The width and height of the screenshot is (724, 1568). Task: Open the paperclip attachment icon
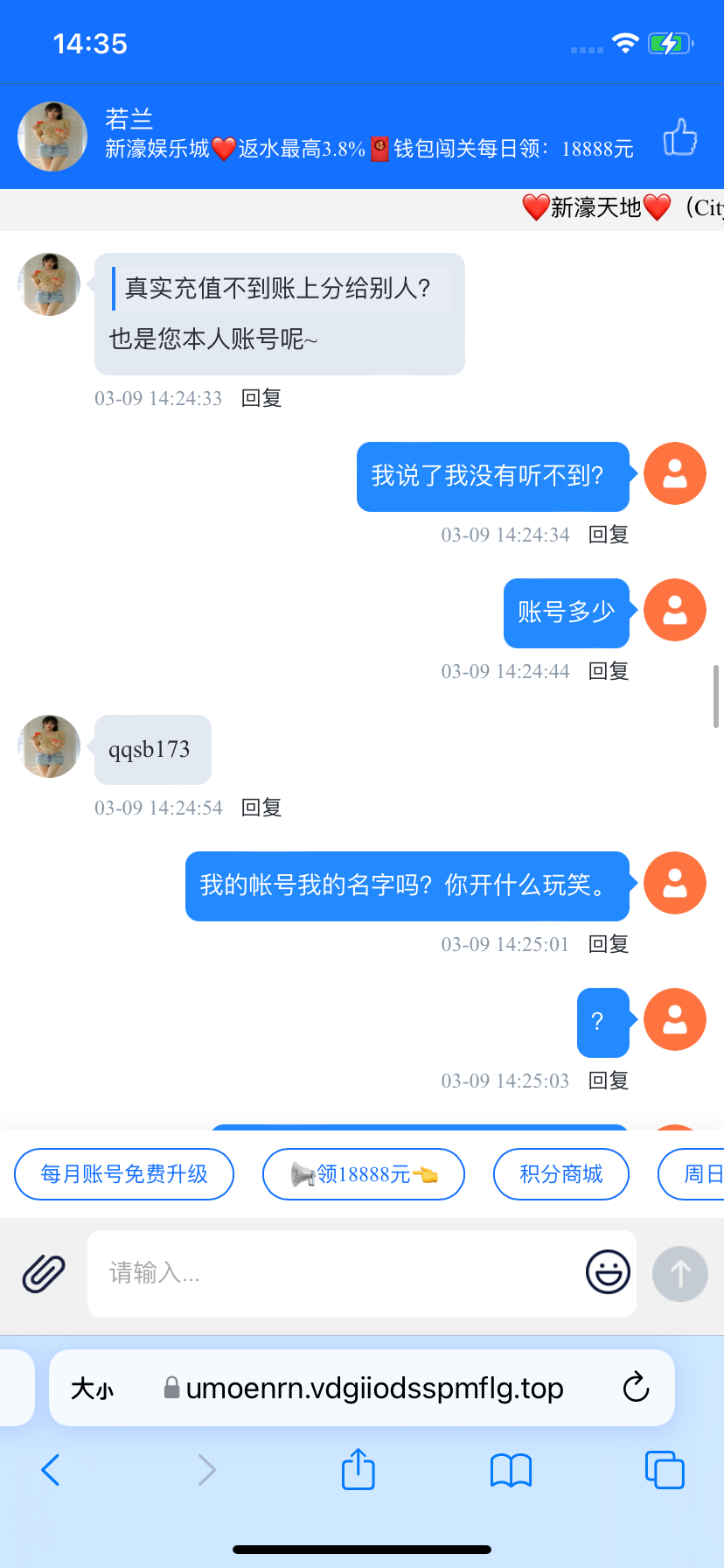[44, 1273]
